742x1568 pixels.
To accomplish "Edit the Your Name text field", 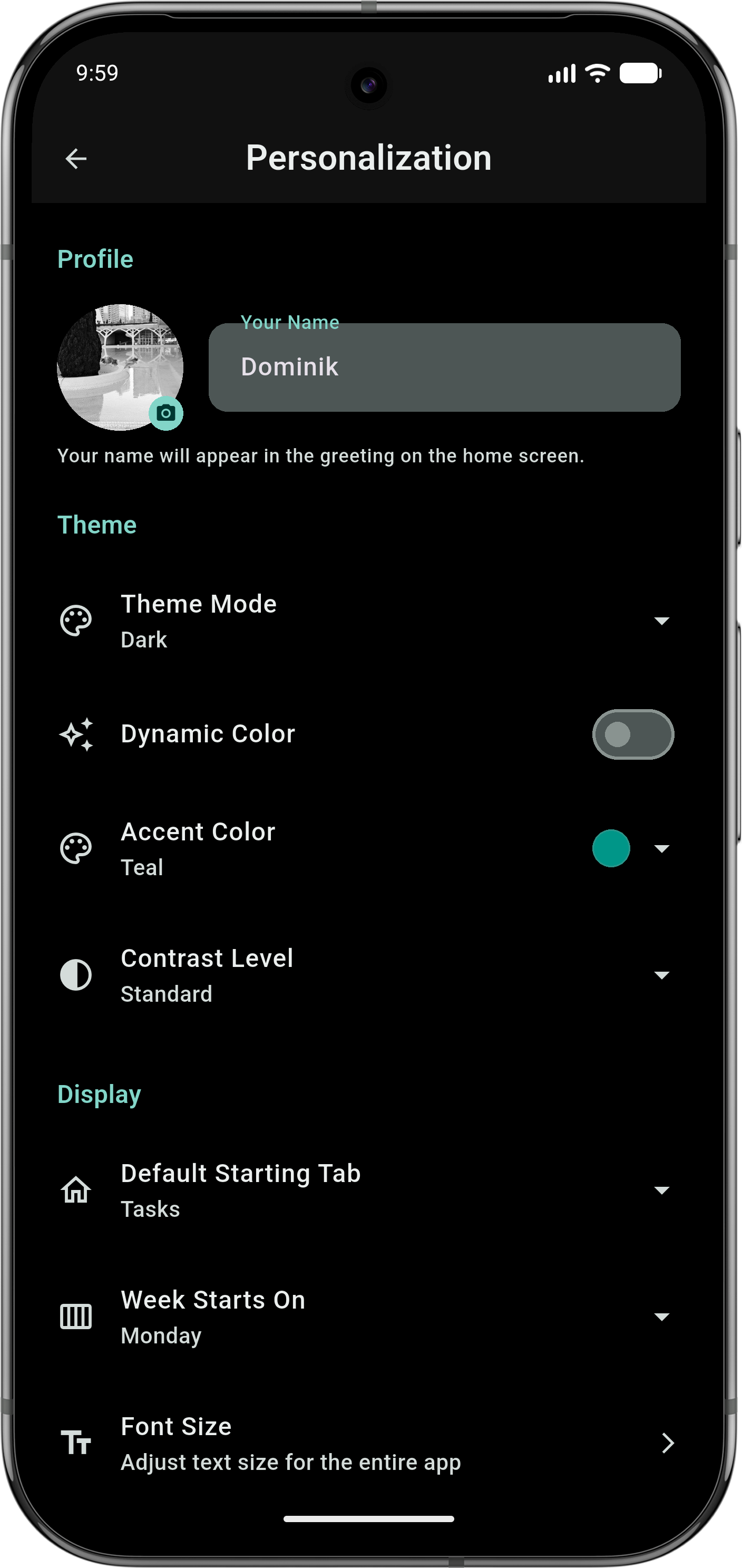I will coord(444,367).
